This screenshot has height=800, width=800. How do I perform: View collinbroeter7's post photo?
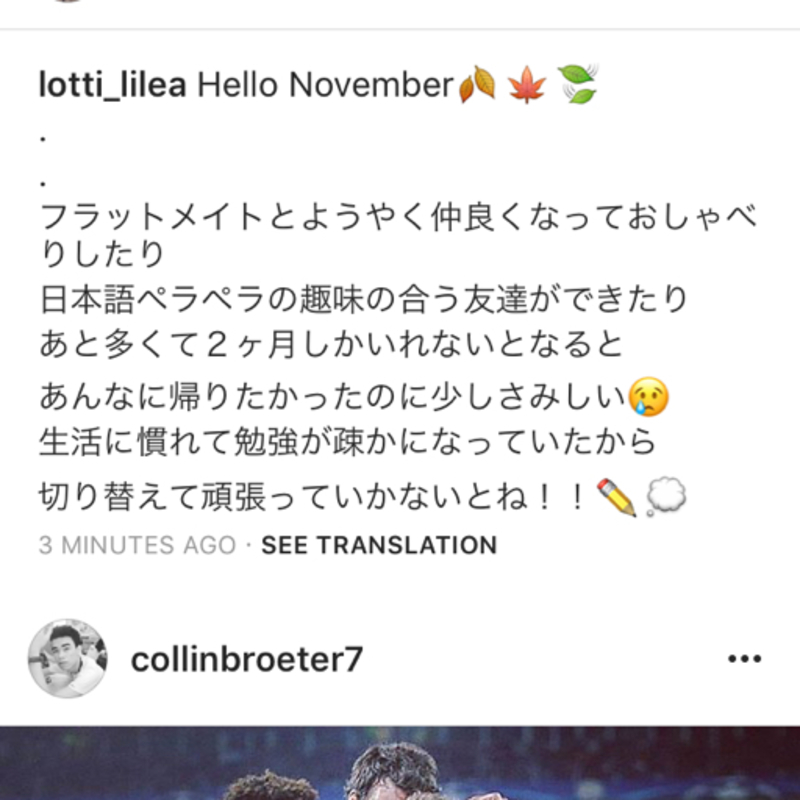400,765
